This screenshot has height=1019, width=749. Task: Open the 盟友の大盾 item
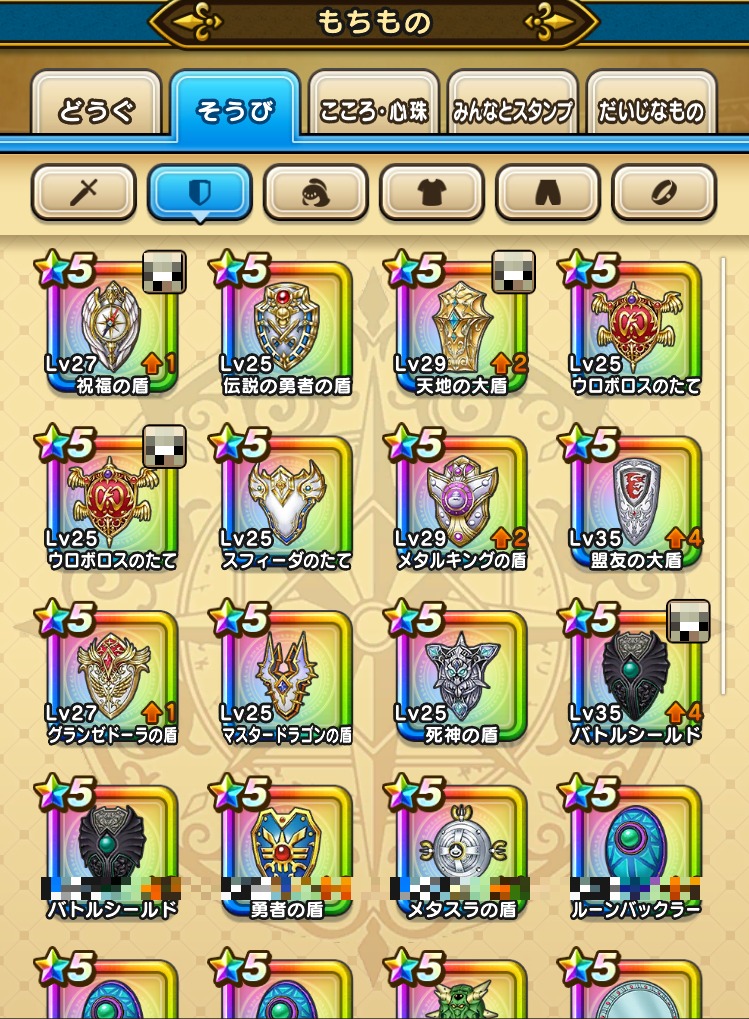point(636,500)
